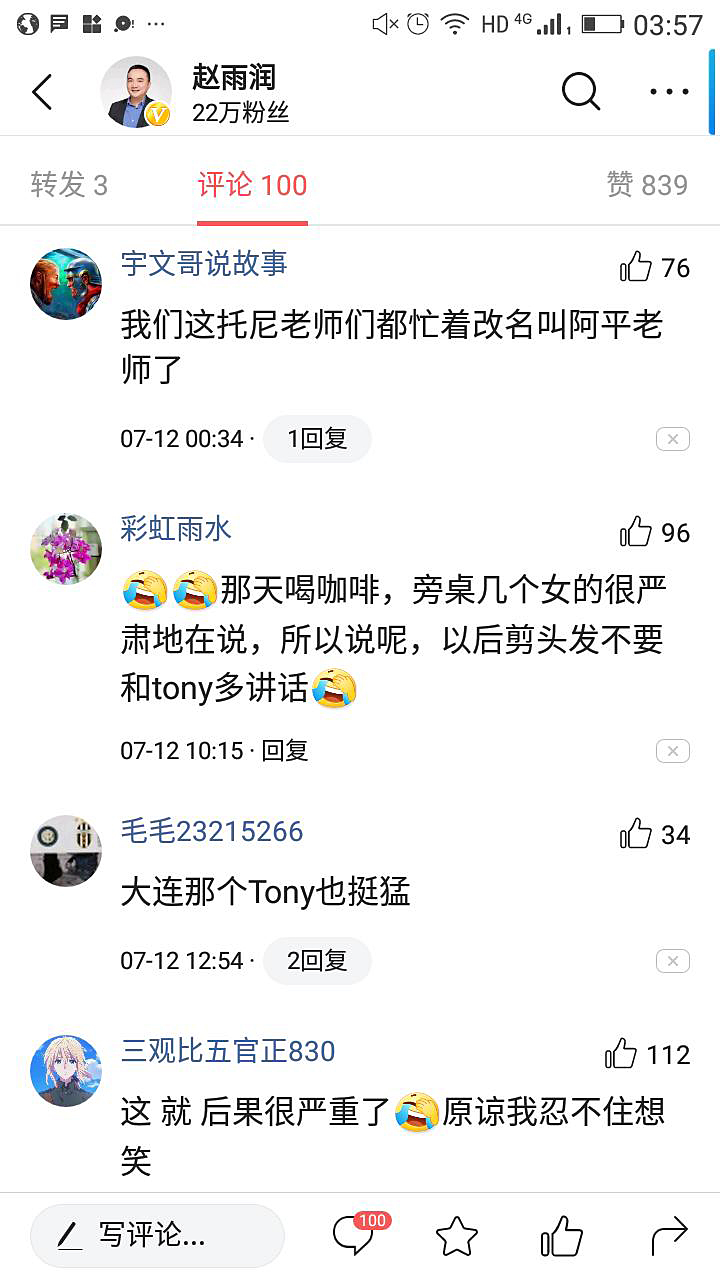The image size is (720, 1280).
Task: Favorite the post with the star icon
Action: 458,1236
